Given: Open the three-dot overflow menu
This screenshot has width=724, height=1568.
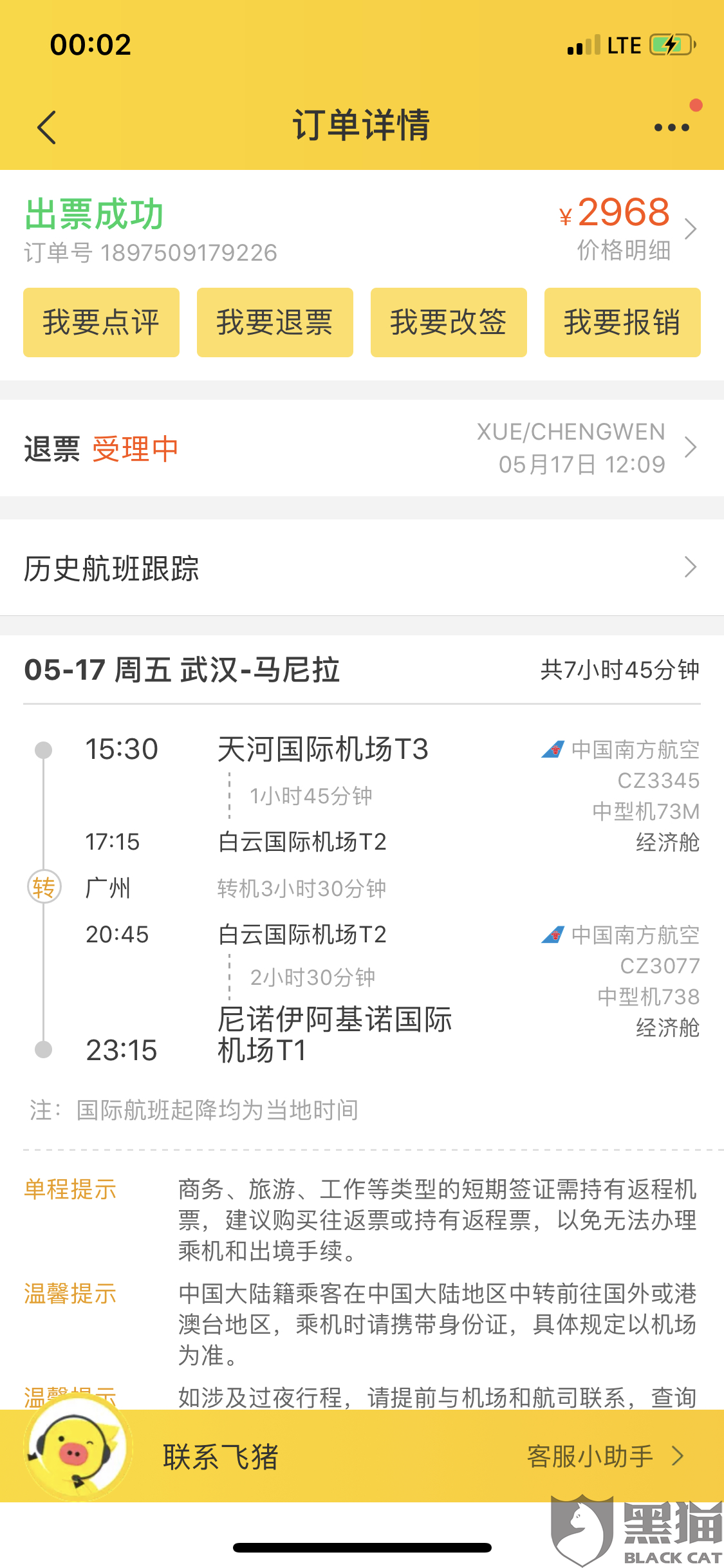Looking at the screenshot, I should [x=671, y=127].
